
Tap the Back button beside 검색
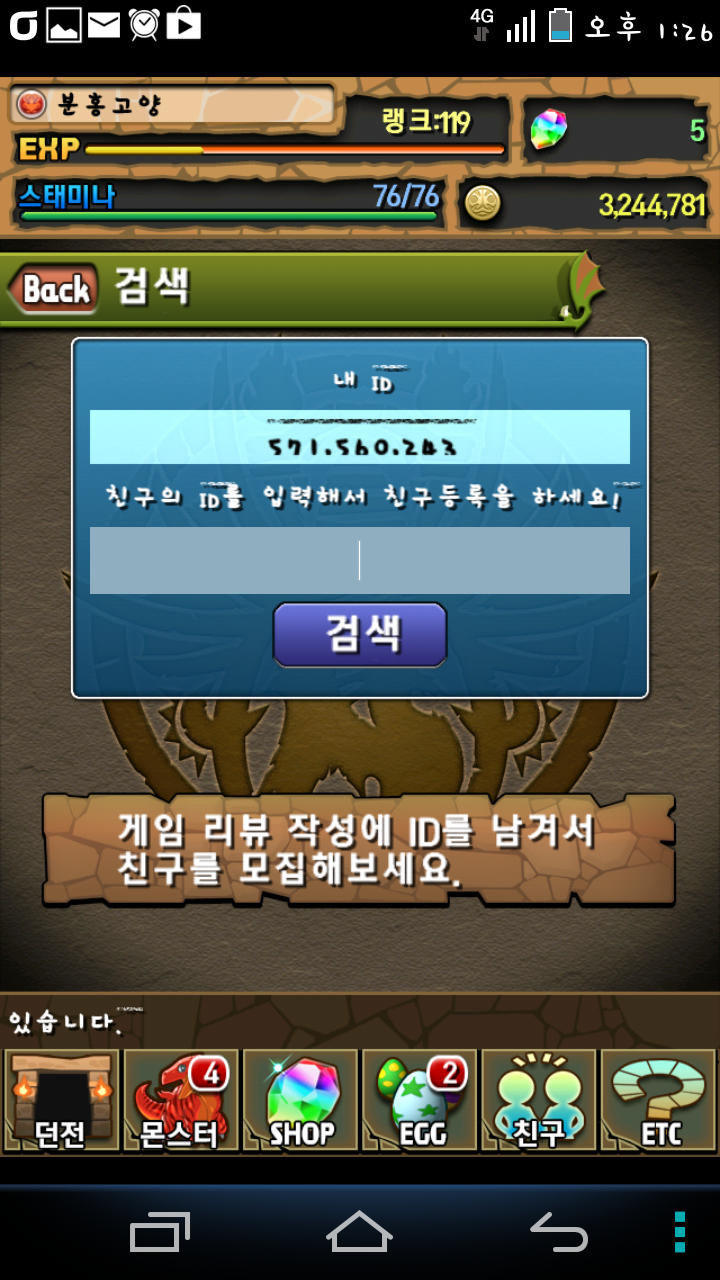(54, 290)
